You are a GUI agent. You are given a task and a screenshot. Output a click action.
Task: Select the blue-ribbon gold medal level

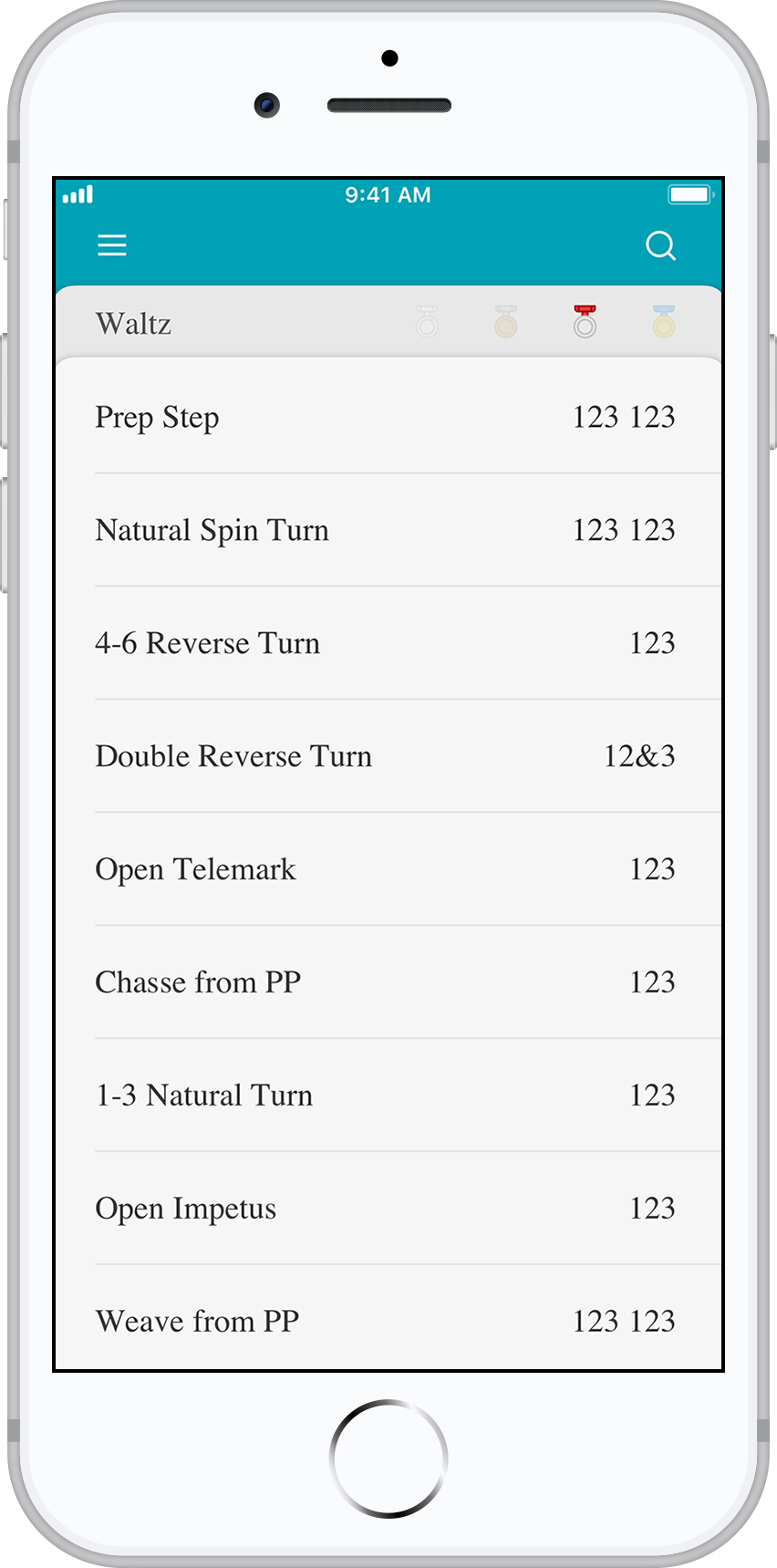point(664,322)
